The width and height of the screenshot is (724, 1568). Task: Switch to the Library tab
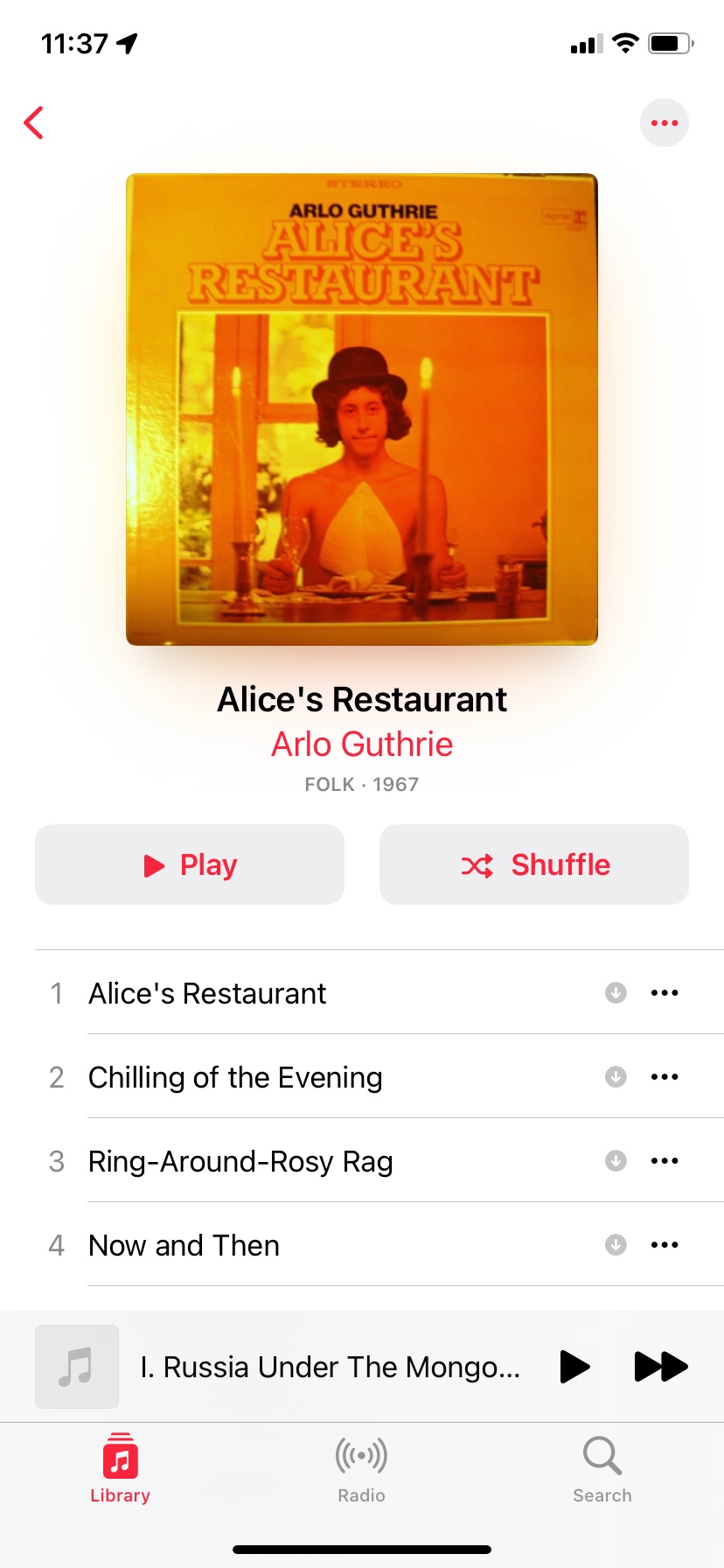coord(120,1467)
